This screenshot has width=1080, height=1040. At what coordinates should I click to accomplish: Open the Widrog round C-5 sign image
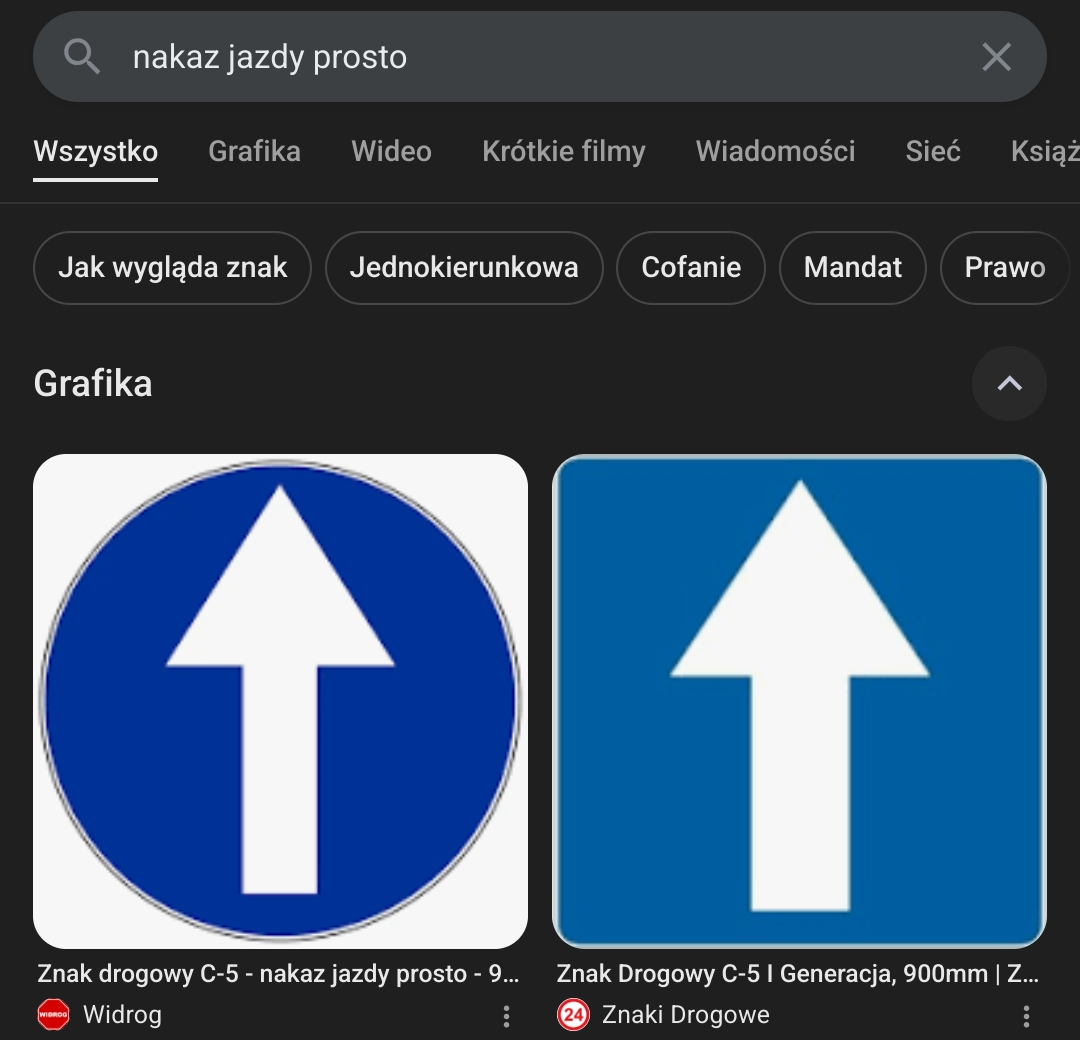(280, 701)
